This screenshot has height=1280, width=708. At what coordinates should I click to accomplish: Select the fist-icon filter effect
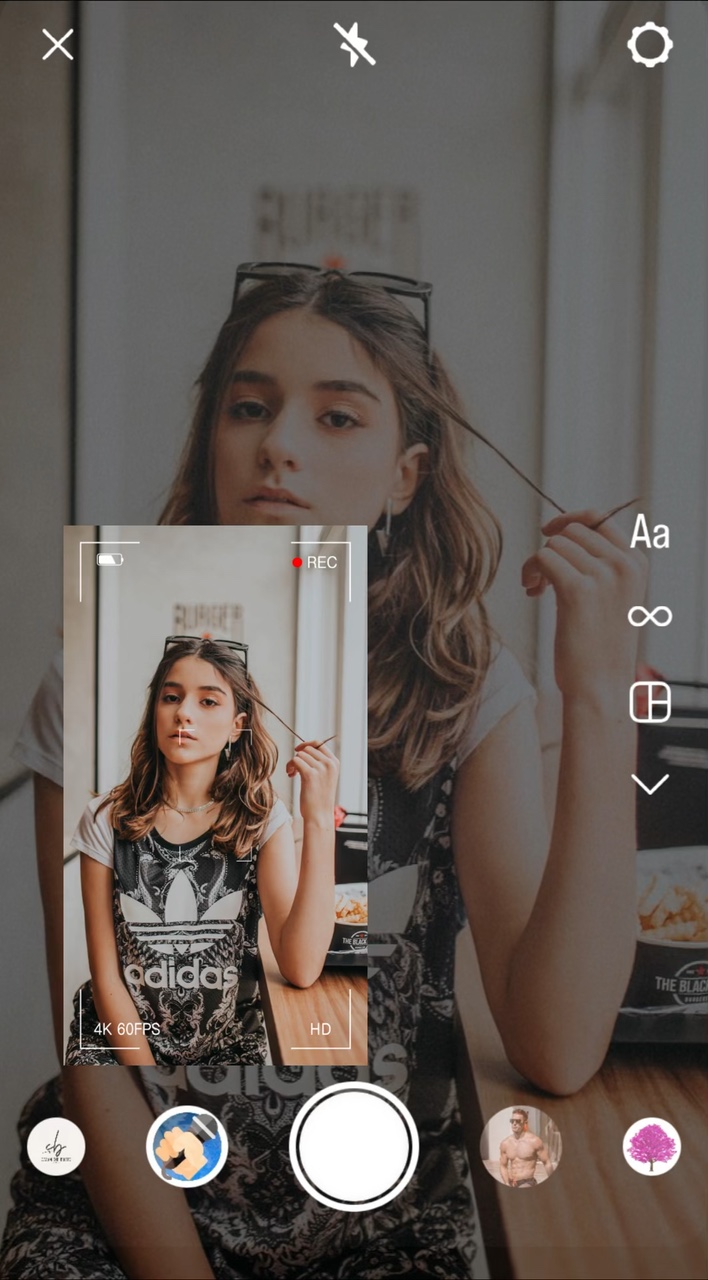[187, 1146]
